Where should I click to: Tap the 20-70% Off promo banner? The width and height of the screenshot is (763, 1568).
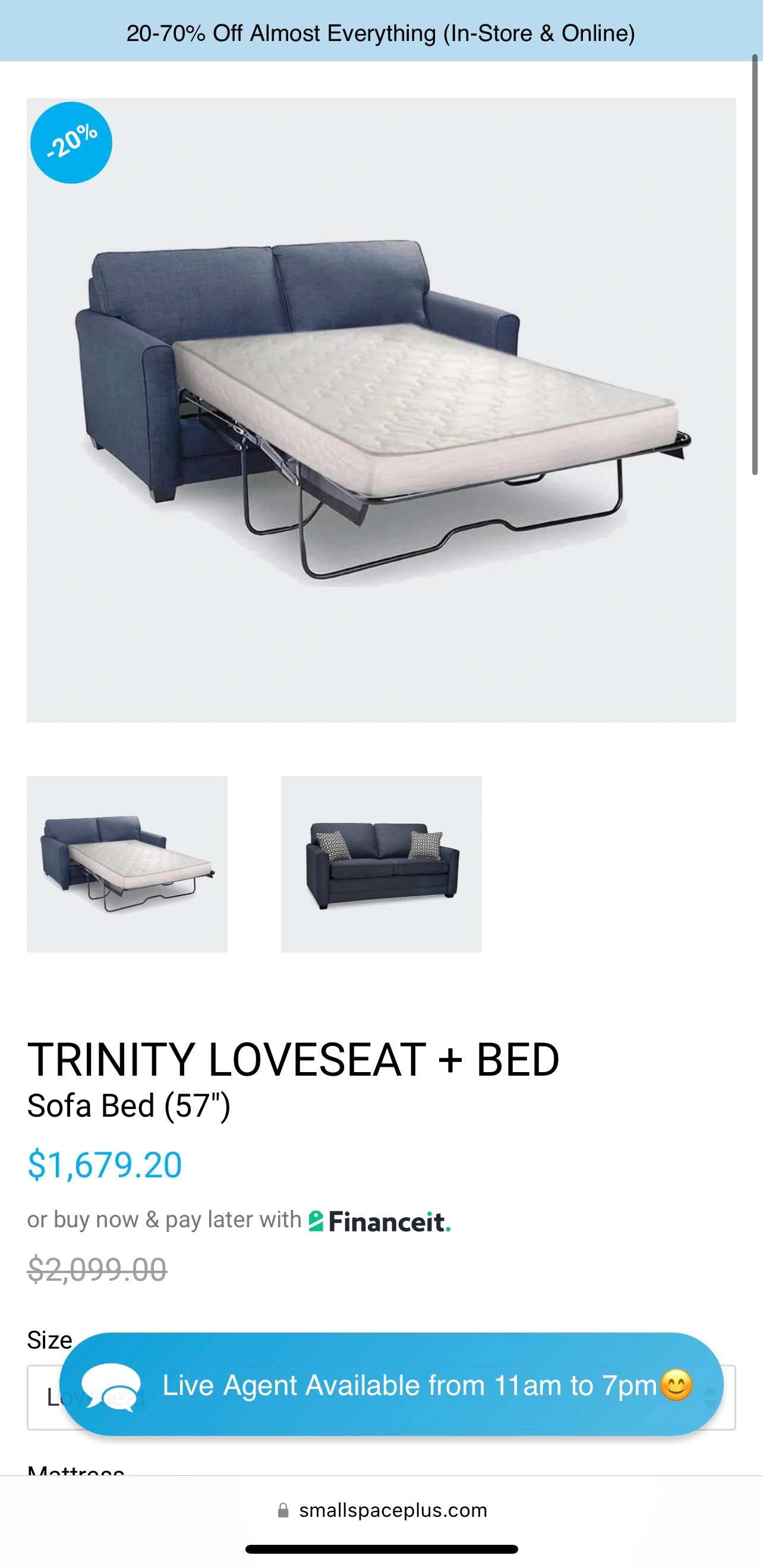pos(381,33)
